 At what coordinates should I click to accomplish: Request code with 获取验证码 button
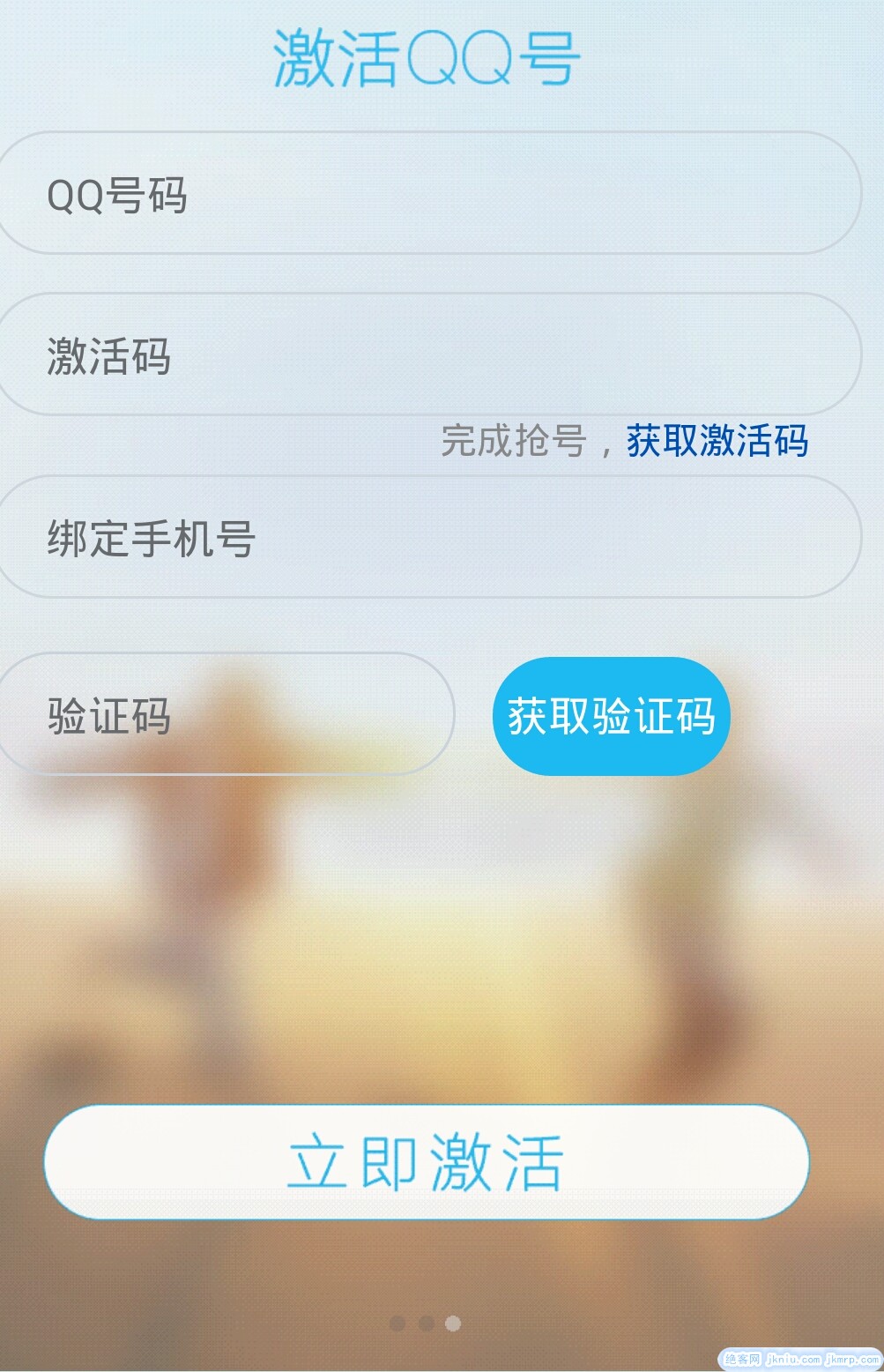(611, 716)
